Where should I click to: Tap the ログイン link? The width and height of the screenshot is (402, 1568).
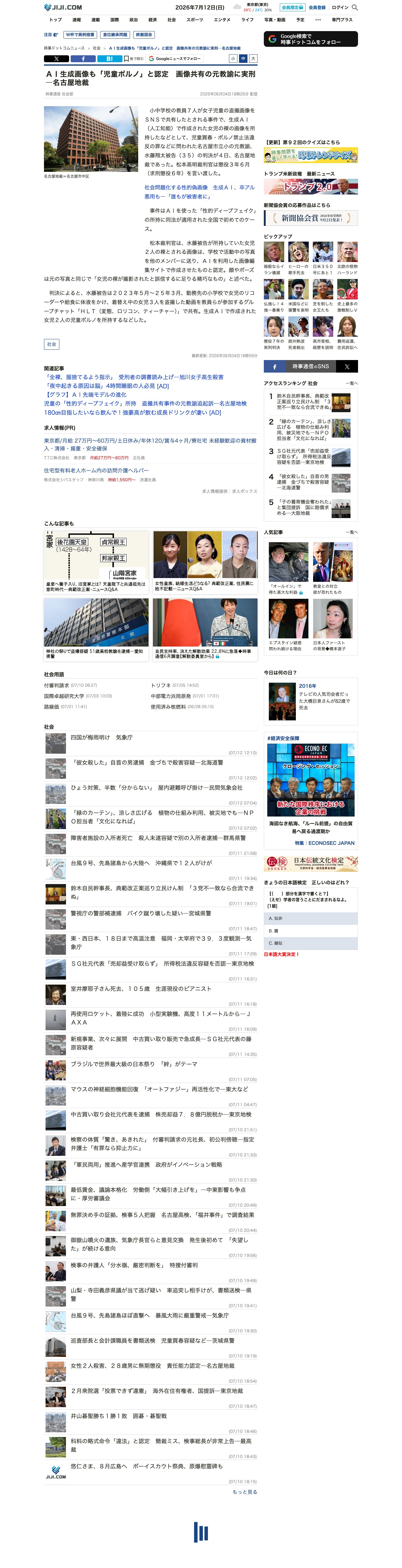tap(340, 7)
